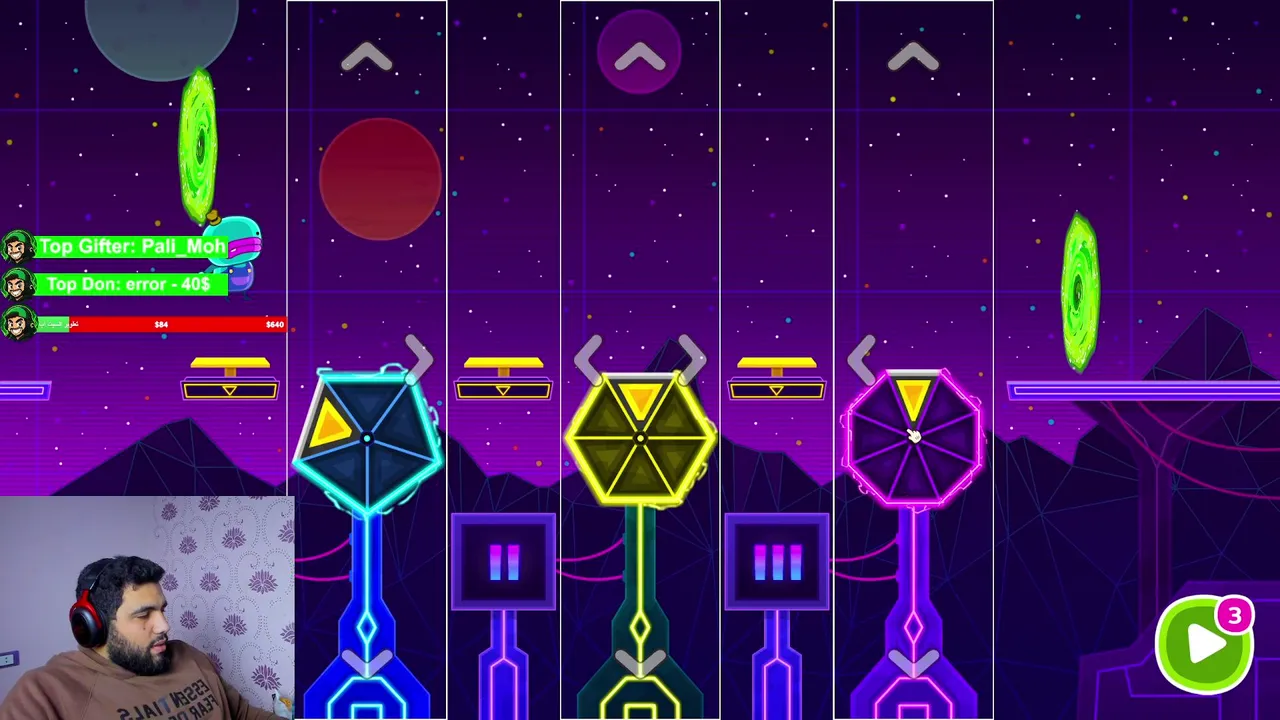Rotate the pink octagon wheel counterclockwise
Viewport: 1280px width, 720px height.
pyautogui.click(x=862, y=355)
